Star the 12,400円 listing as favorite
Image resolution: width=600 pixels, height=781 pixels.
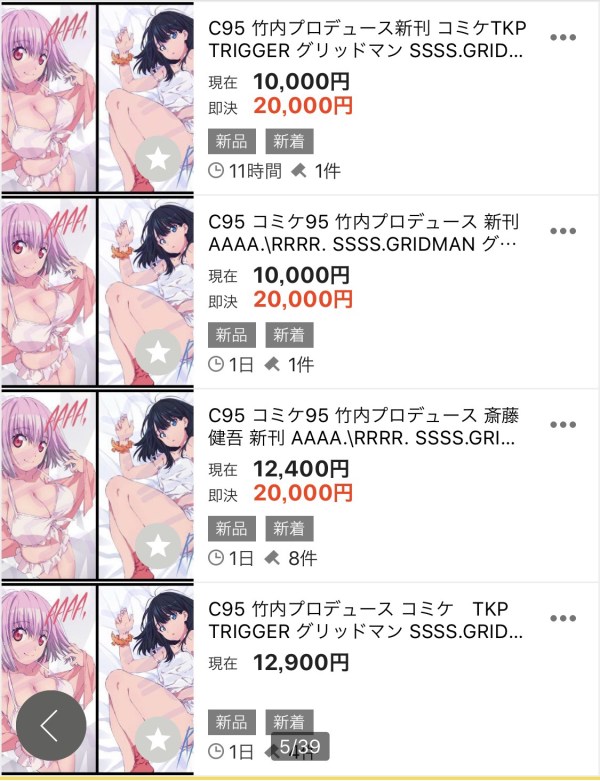click(157, 545)
